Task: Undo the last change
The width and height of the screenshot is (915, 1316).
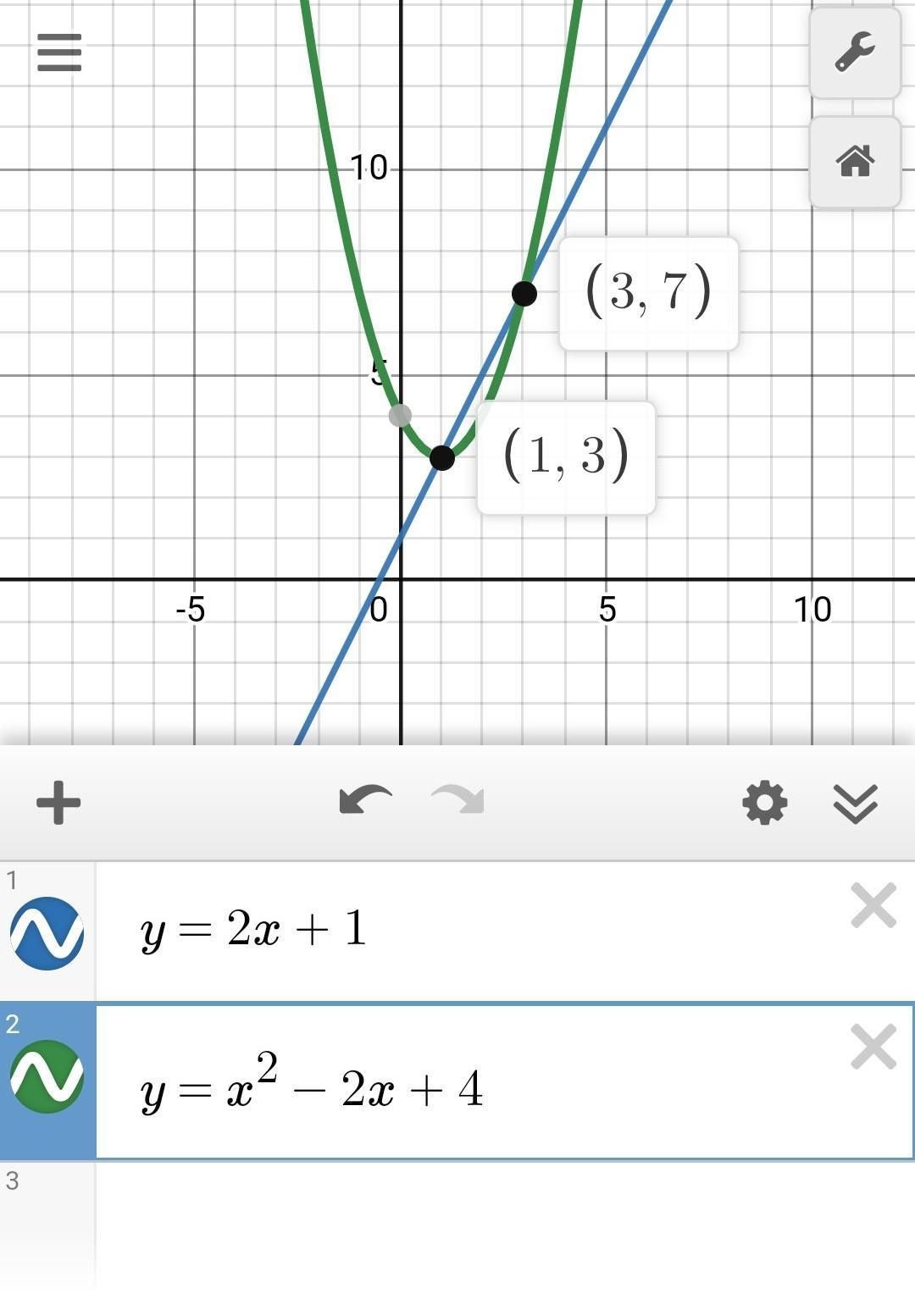Action: point(365,801)
